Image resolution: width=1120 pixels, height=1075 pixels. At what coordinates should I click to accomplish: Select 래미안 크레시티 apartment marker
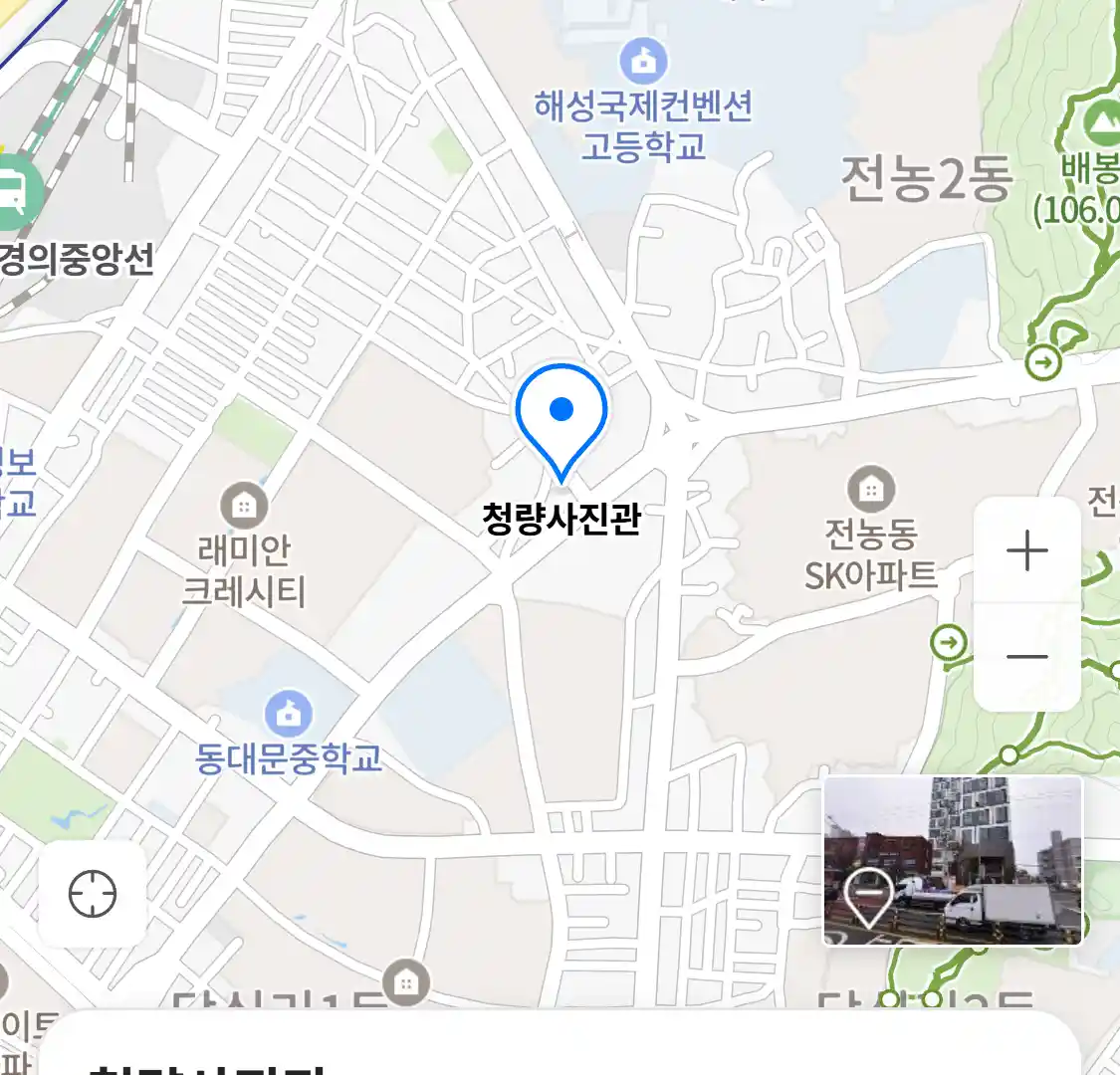243,508
